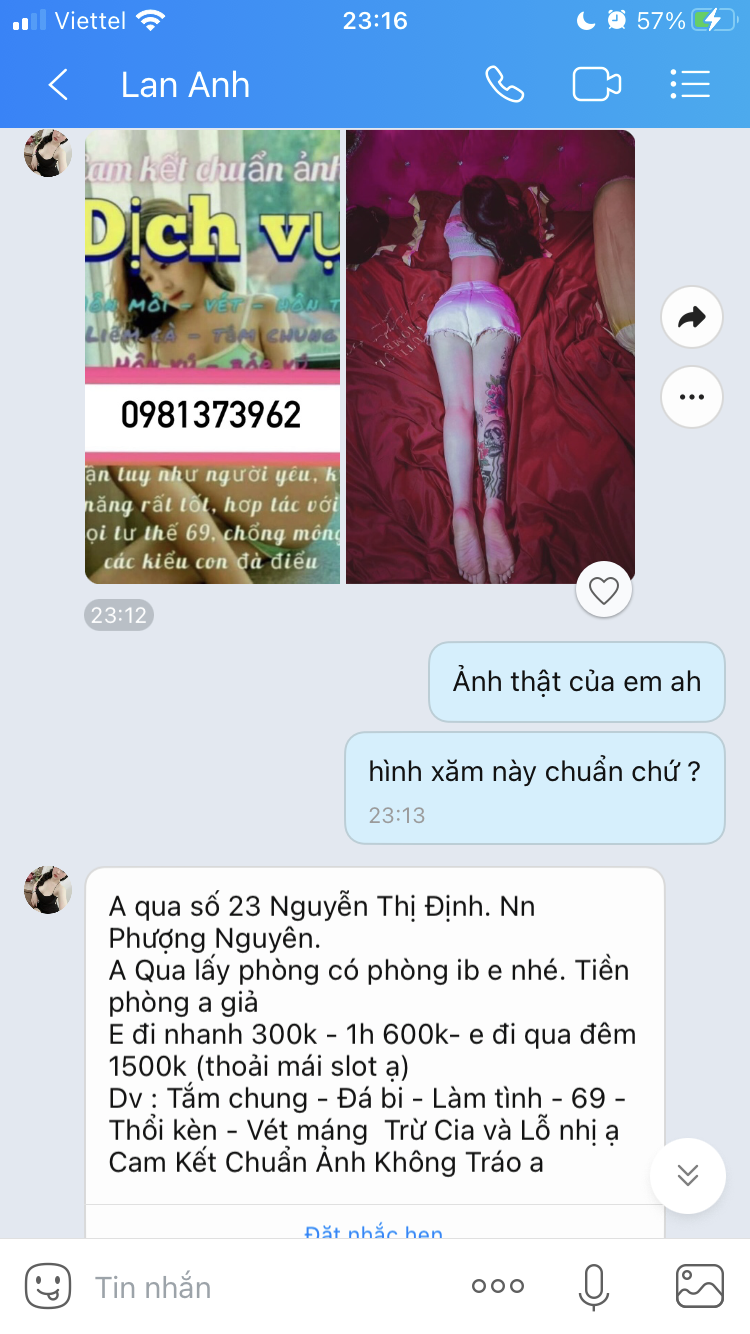Jump to the latest messages

[x=687, y=1175]
